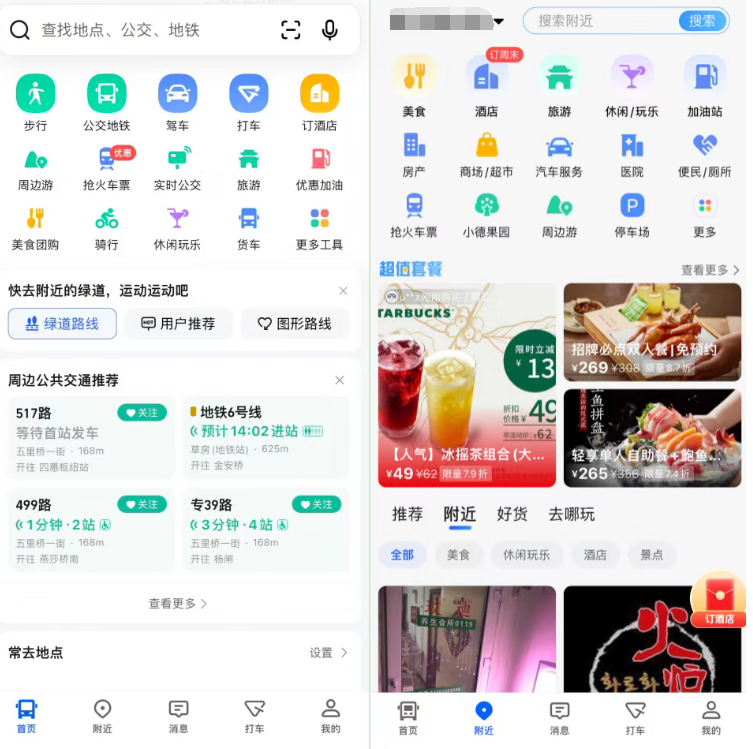Open the Starbucks 冰摇茶组合 deal card
Viewport: 753px width, 749px height.
(467, 385)
